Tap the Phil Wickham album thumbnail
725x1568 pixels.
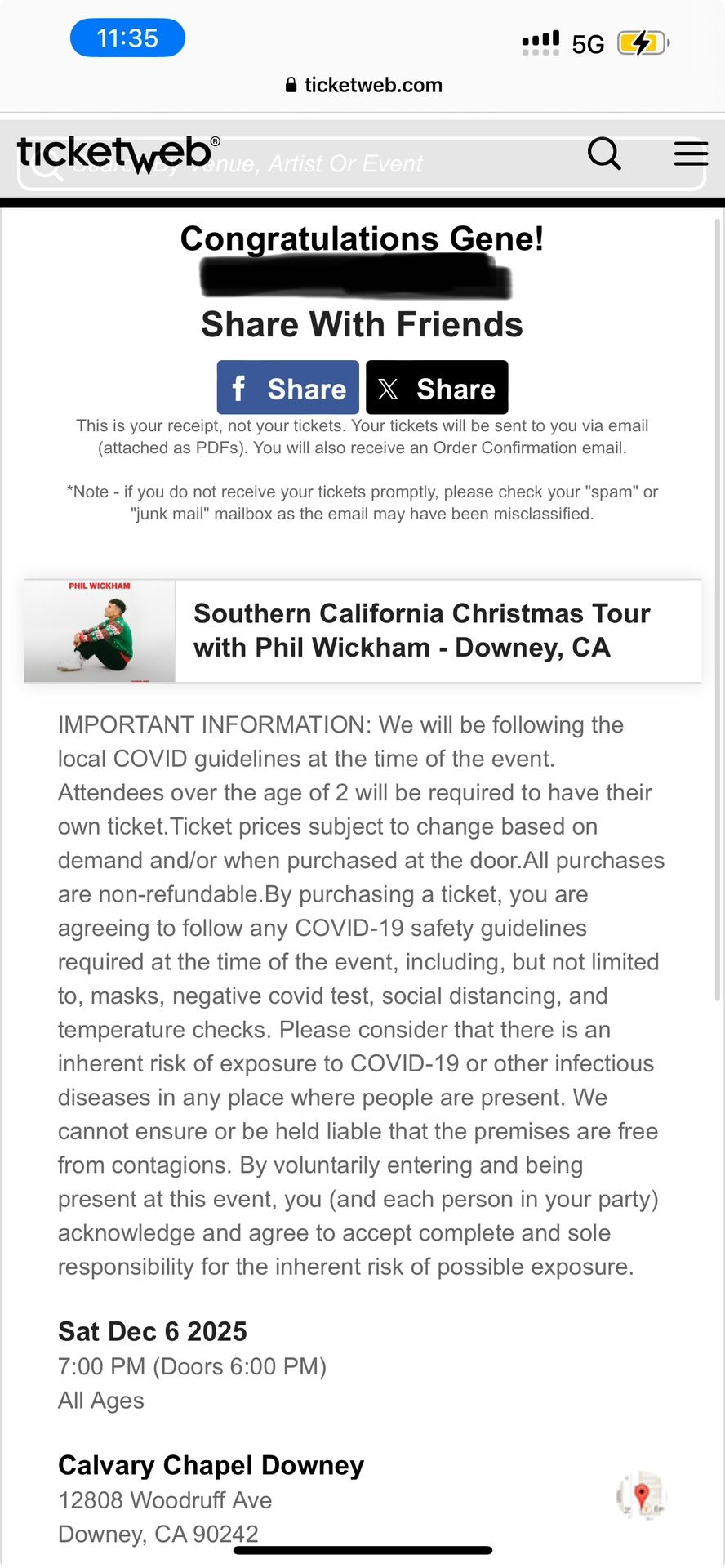click(100, 630)
